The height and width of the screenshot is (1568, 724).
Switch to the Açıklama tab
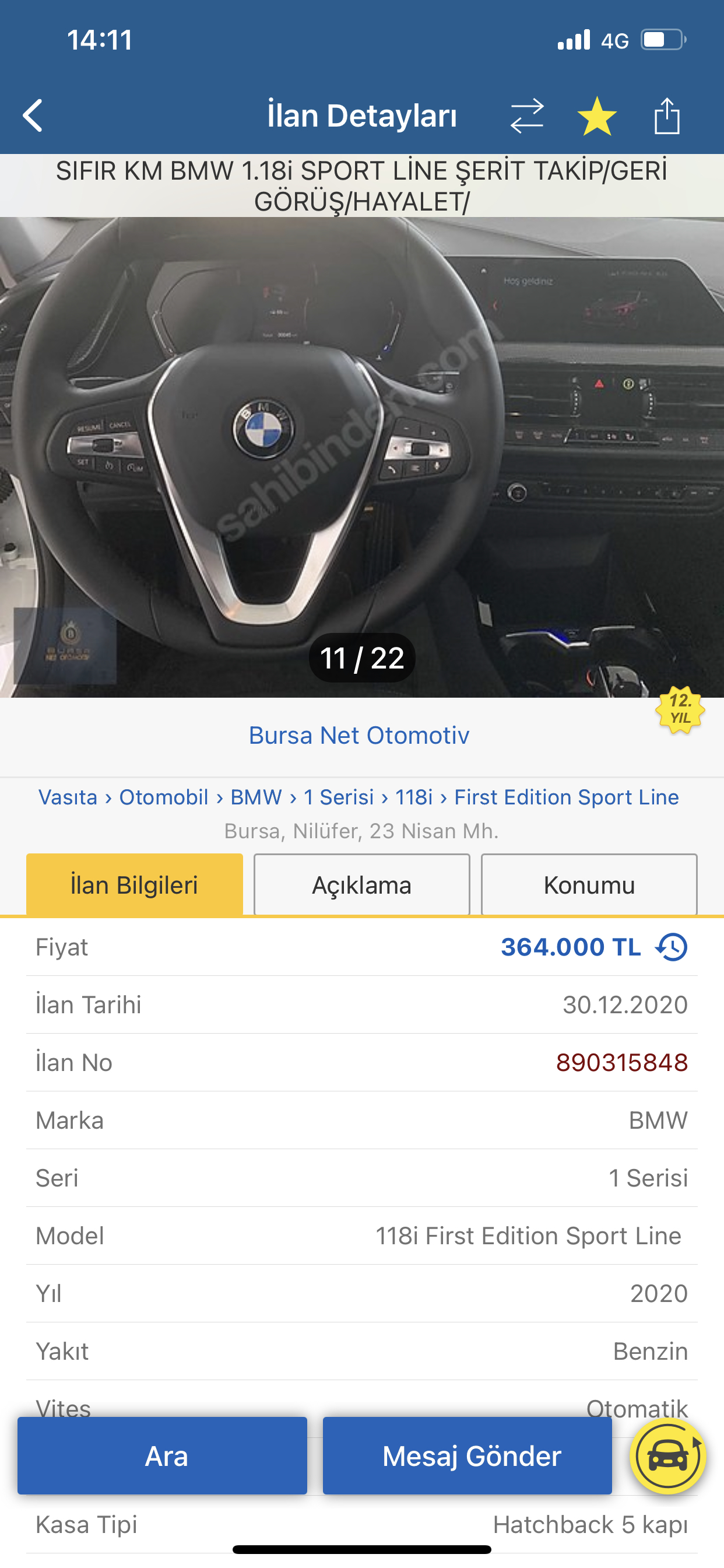coord(362,884)
